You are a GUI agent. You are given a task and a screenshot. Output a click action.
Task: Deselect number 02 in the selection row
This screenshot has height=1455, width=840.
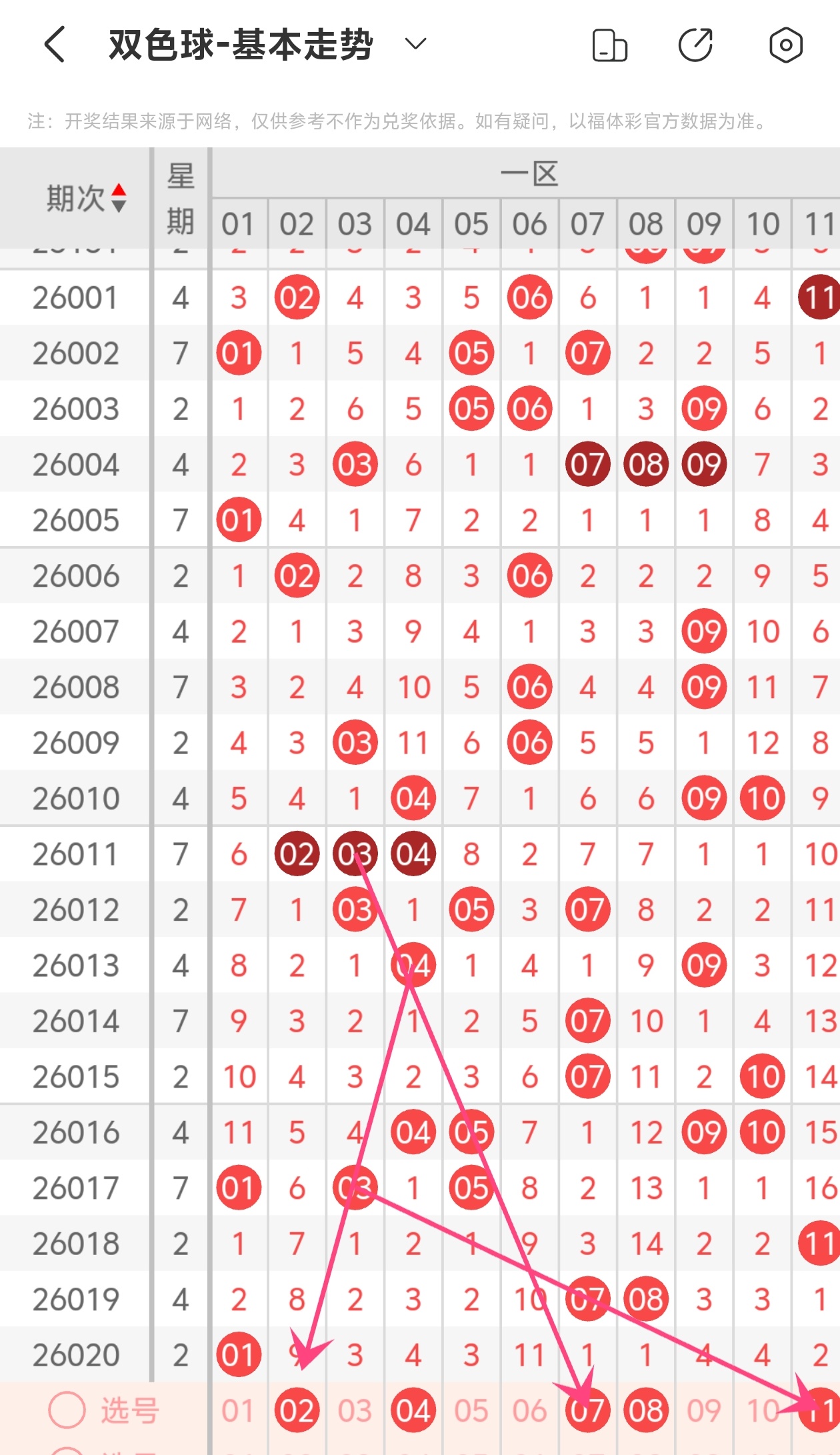tap(297, 1411)
